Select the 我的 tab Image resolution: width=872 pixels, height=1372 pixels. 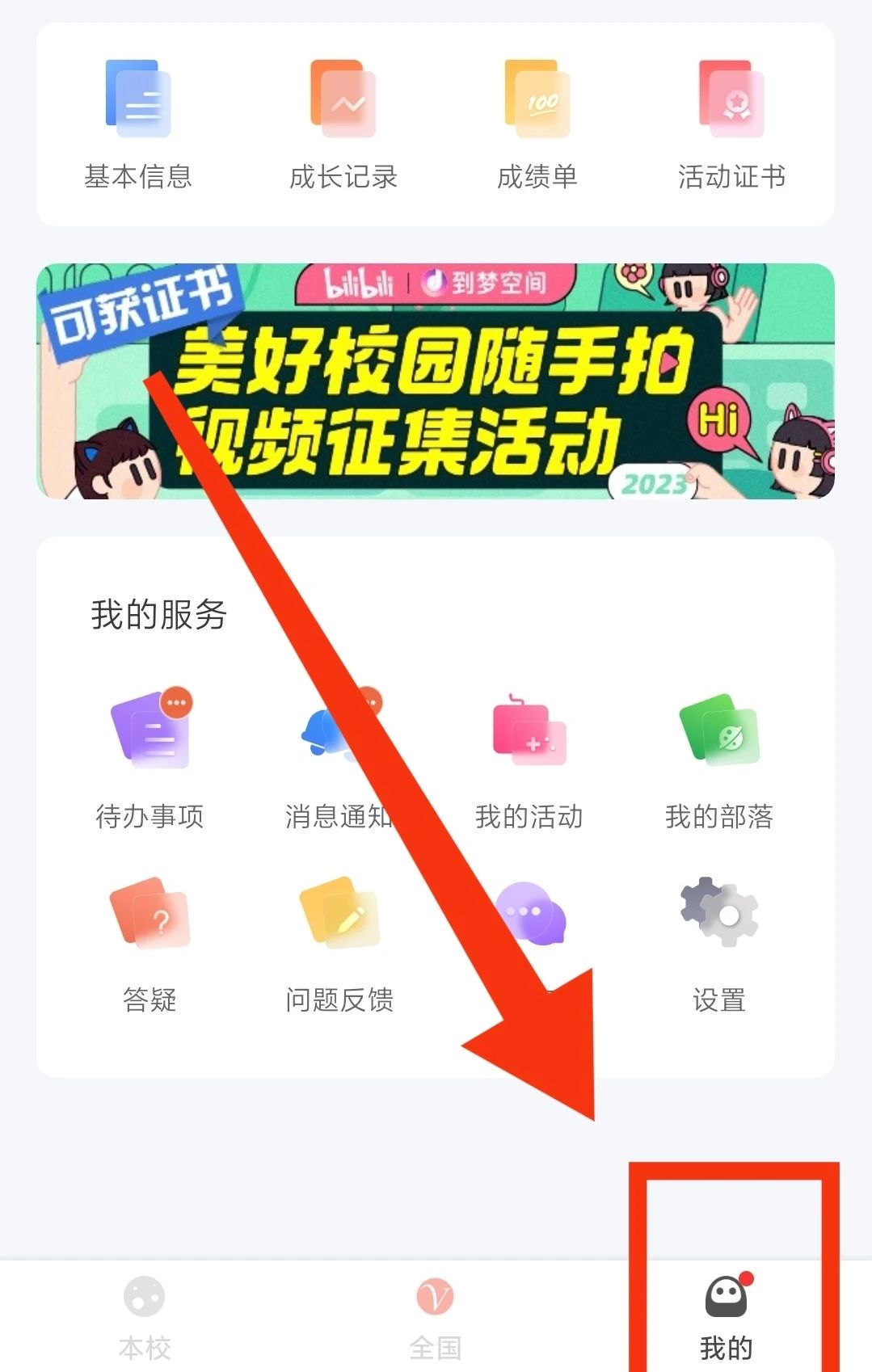(x=726, y=1317)
